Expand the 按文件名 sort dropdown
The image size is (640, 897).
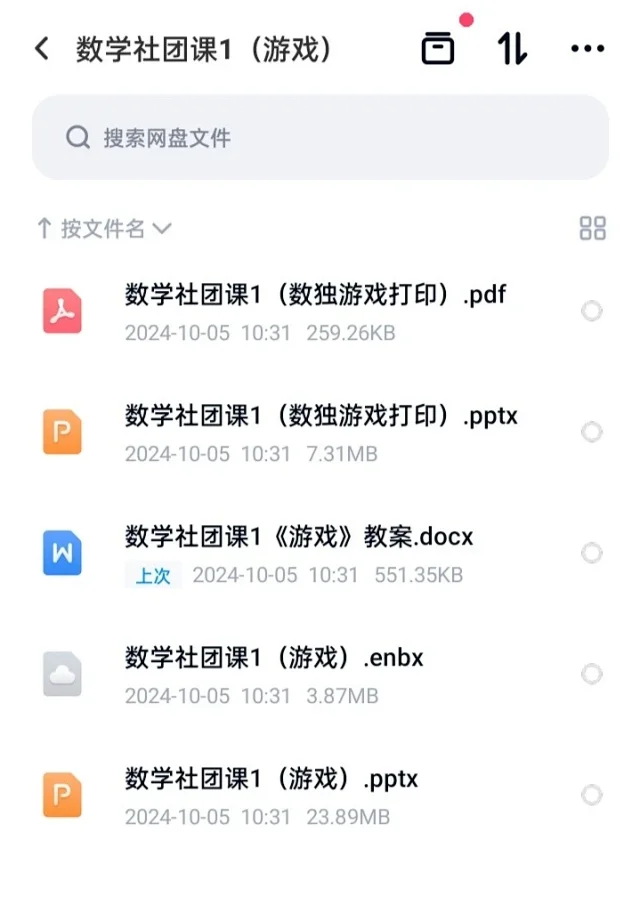click(x=104, y=229)
